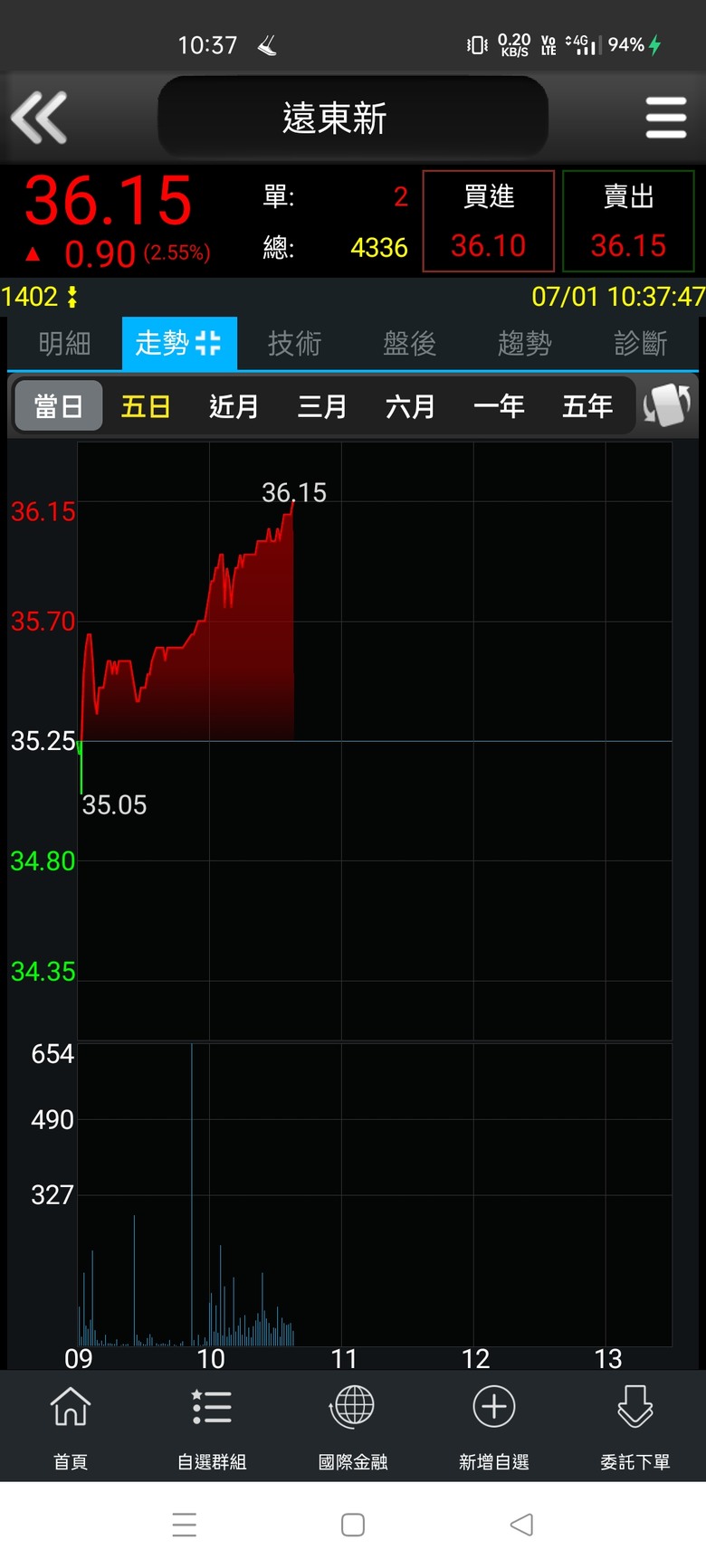Switch chart range to 近月
706x1568 pixels.
(234, 406)
